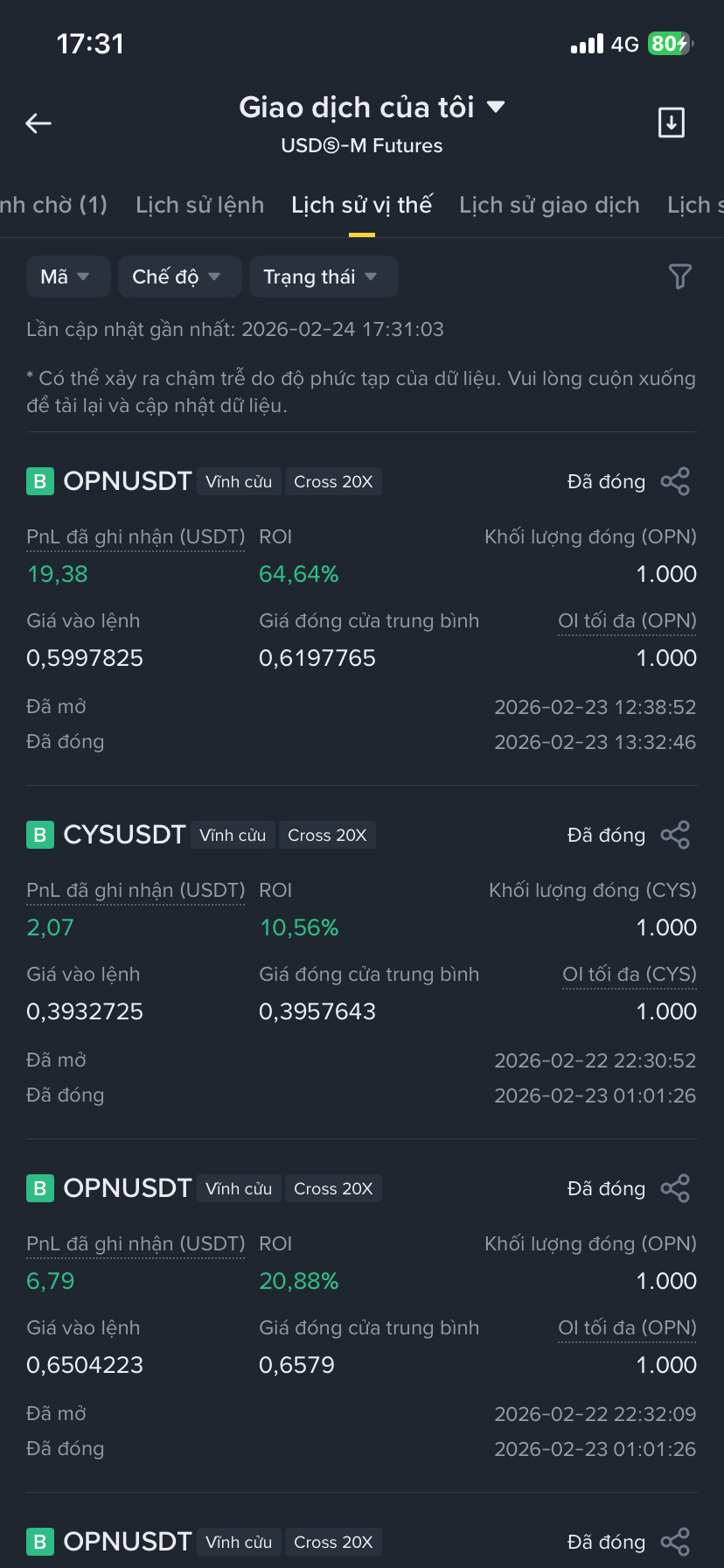724x1568 pixels.
Task: Tap the download export icon
Action: pos(671,123)
